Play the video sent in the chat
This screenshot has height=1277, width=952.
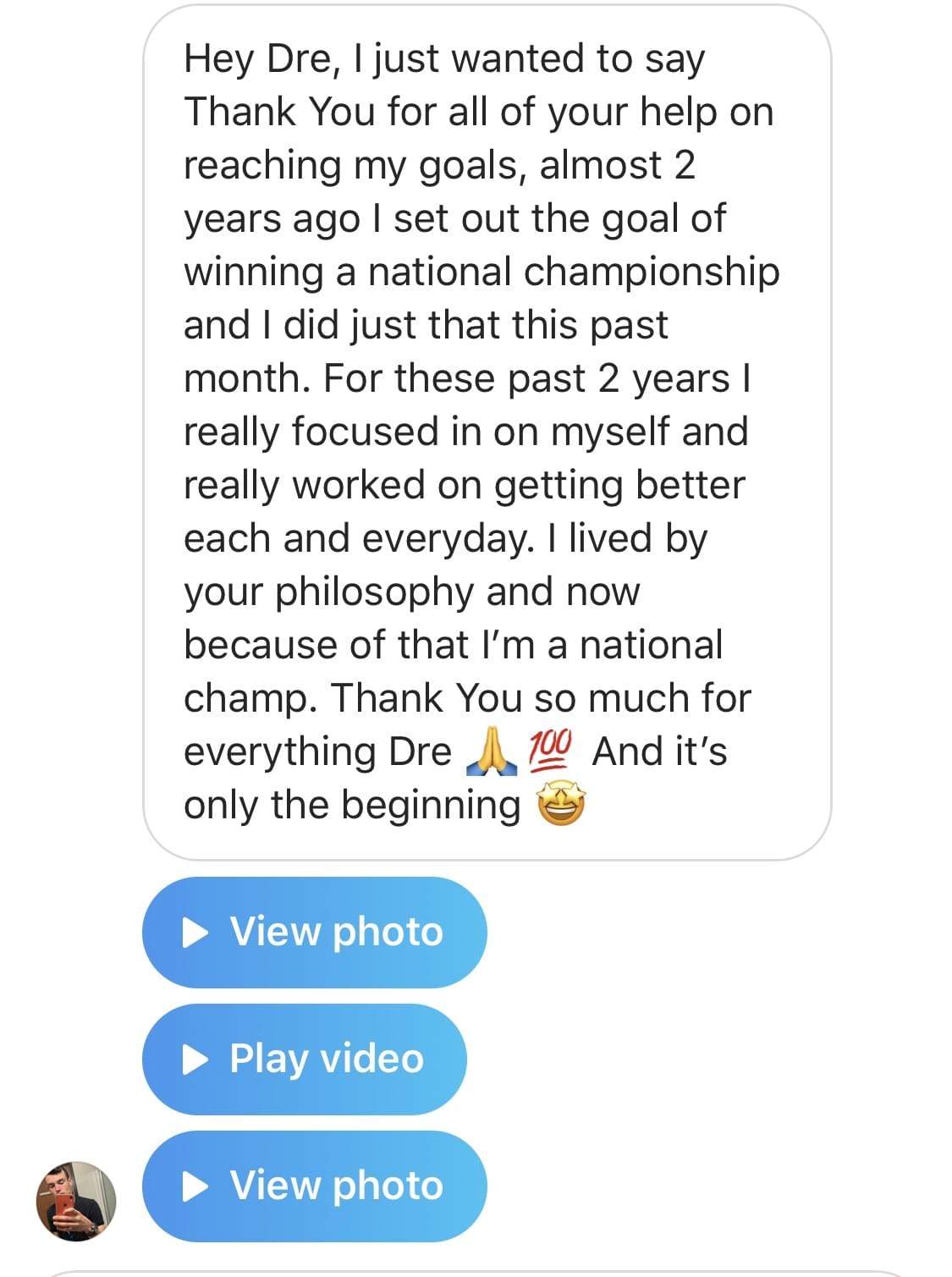pyautogui.click(x=304, y=1059)
